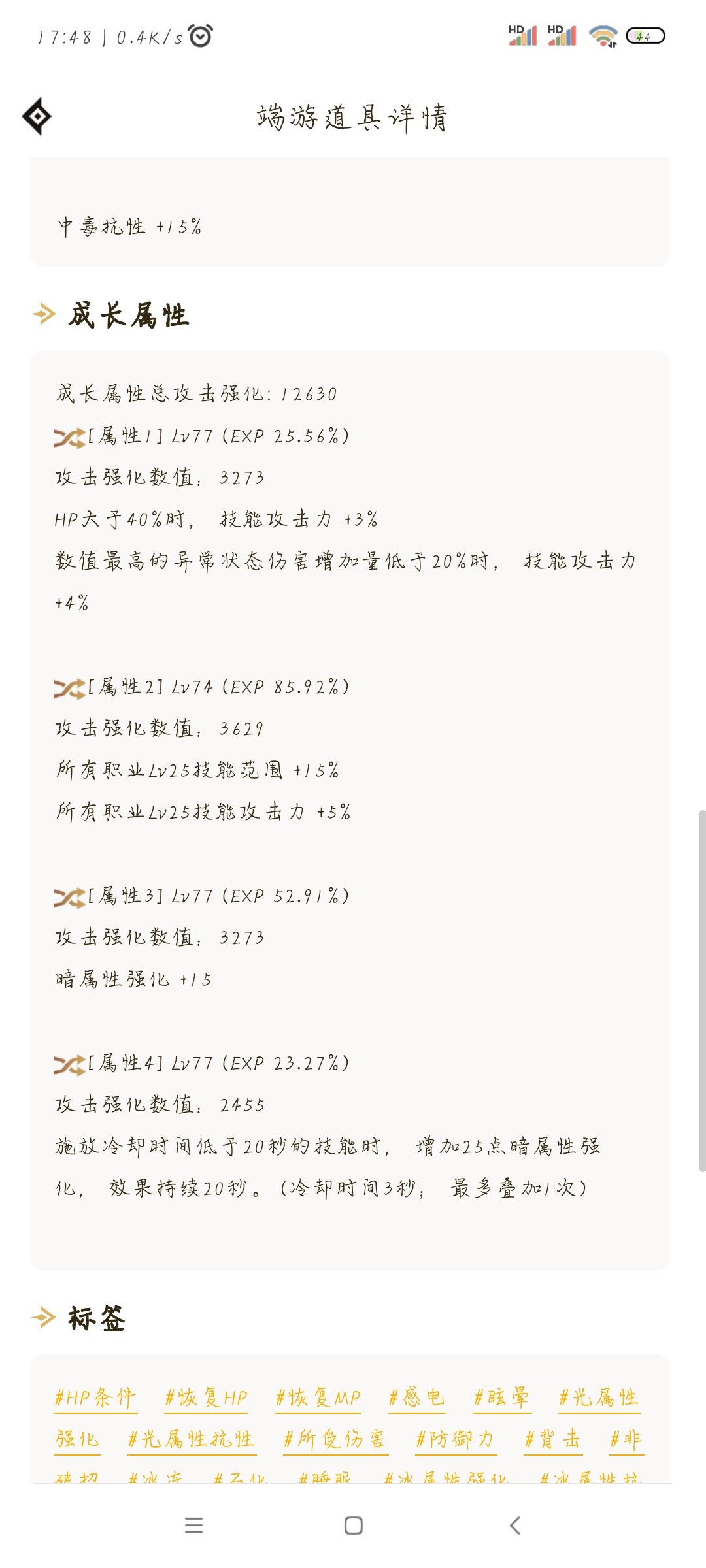Open the #防御力 tag
The image size is (706, 1568).
click(x=456, y=1439)
